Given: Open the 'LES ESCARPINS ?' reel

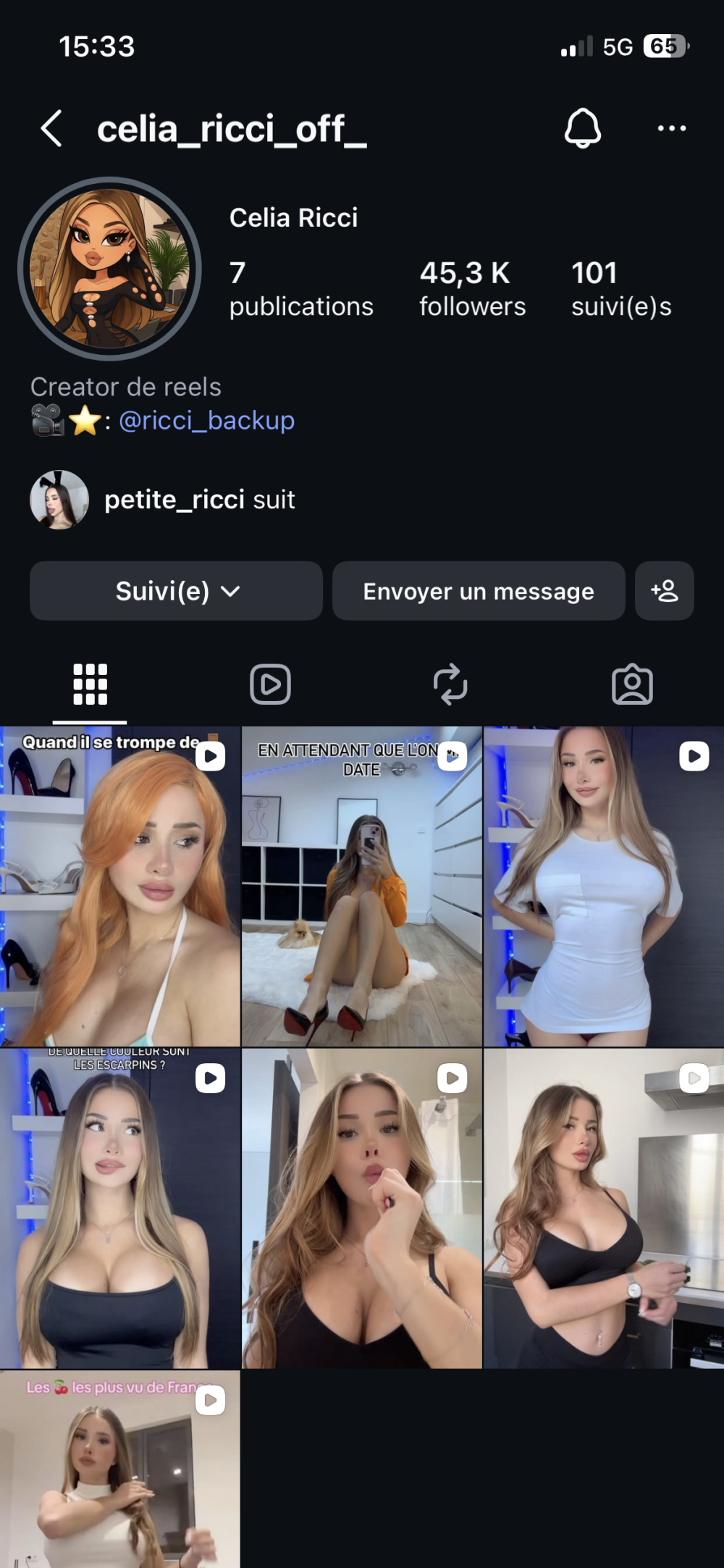Looking at the screenshot, I should point(120,1208).
